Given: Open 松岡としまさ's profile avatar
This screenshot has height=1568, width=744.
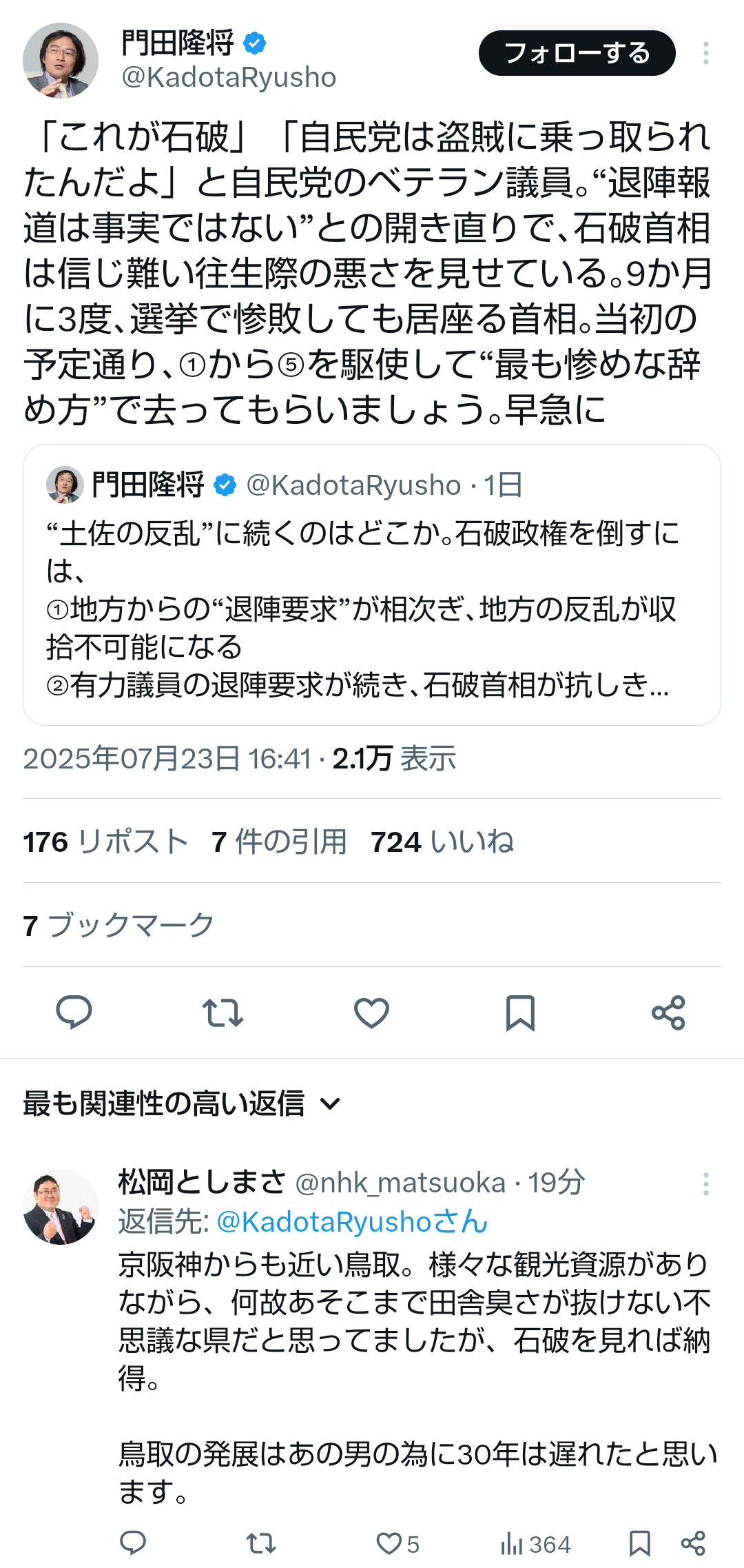Looking at the screenshot, I should pyautogui.click(x=61, y=1206).
